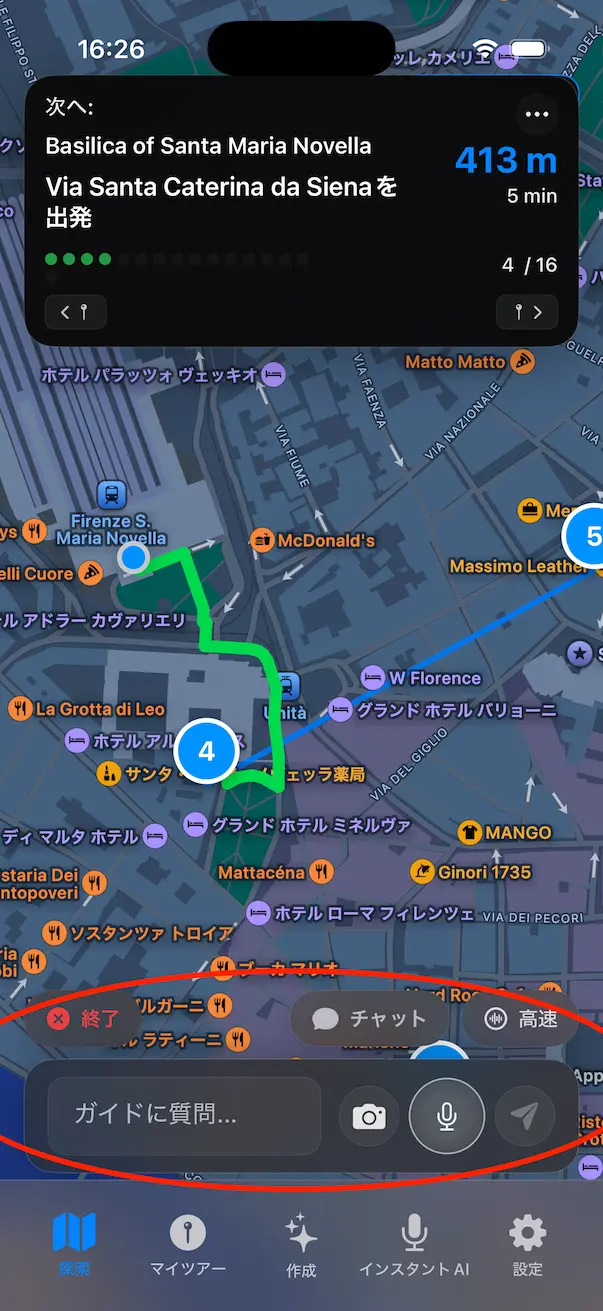Open Firenze S. Maria Novella station pin
Screen dimensions: 603x1311
coord(111,493)
